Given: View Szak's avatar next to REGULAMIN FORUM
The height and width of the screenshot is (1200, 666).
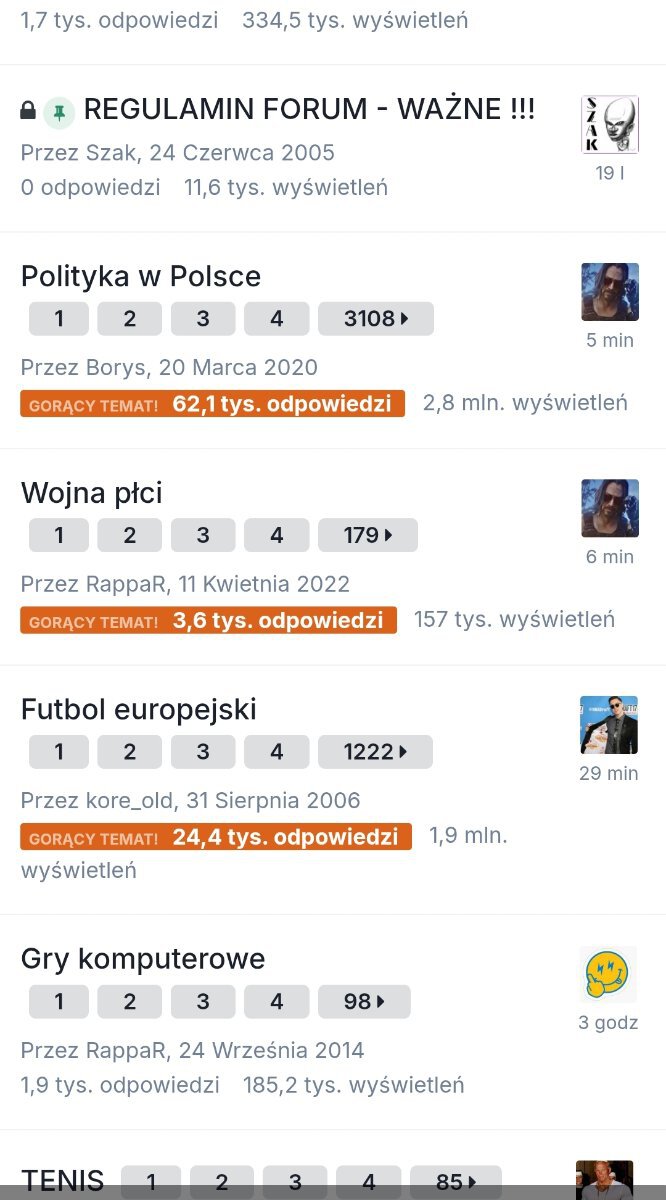Looking at the screenshot, I should pyautogui.click(x=610, y=125).
